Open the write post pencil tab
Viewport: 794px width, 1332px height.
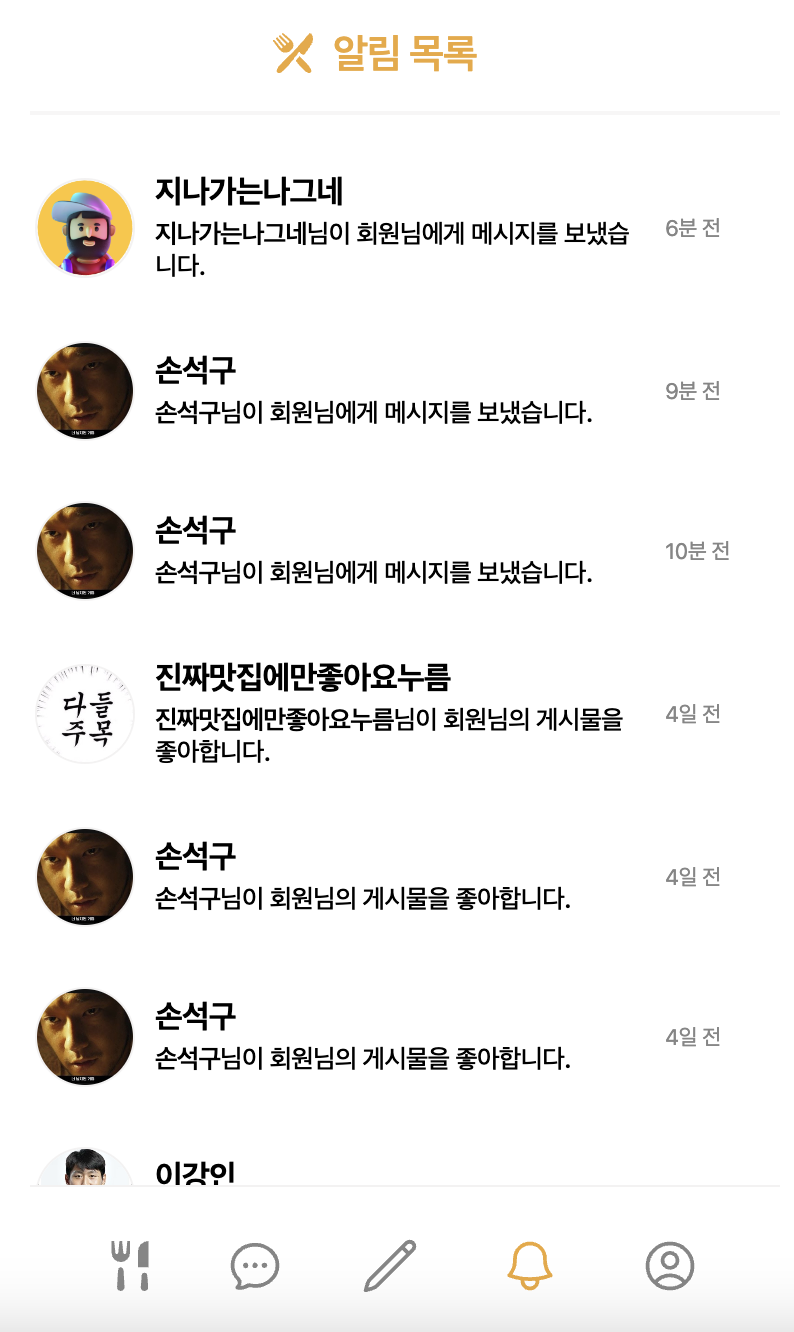390,1265
